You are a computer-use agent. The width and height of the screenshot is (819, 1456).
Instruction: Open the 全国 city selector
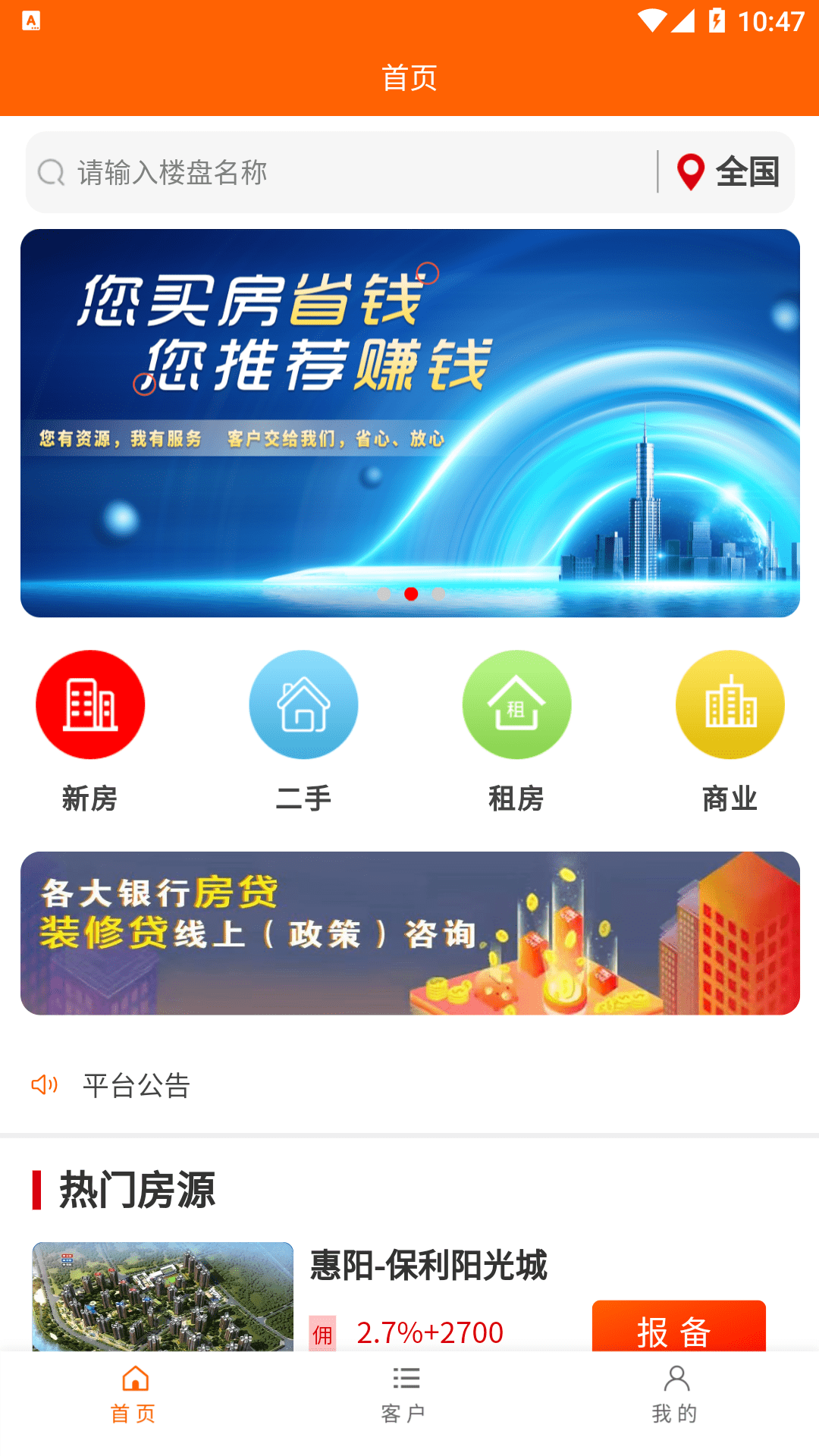tap(748, 171)
